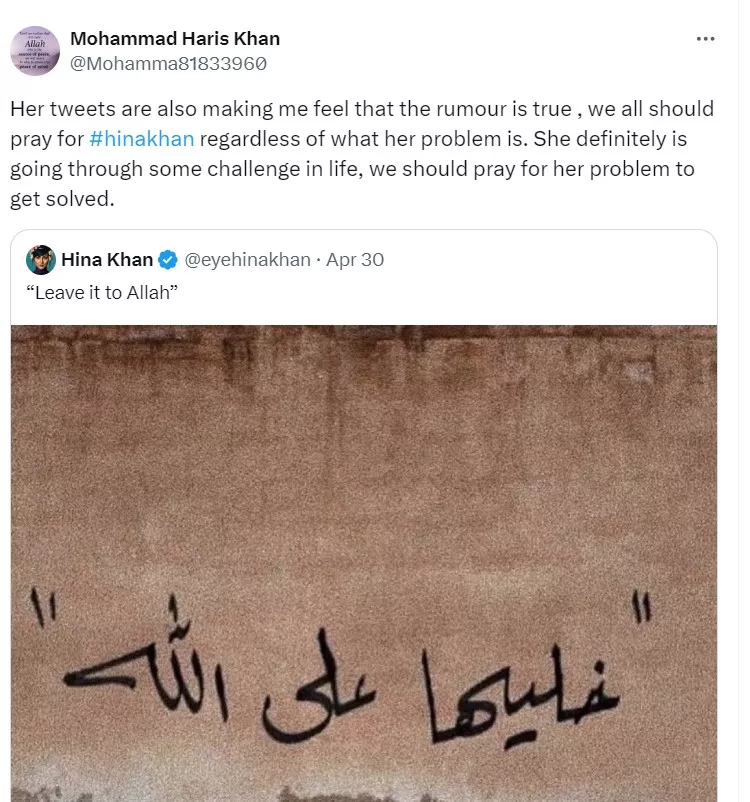750x802 pixels.
Task: Open Hina Khan's quoted tweet image
Action: coord(364,560)
